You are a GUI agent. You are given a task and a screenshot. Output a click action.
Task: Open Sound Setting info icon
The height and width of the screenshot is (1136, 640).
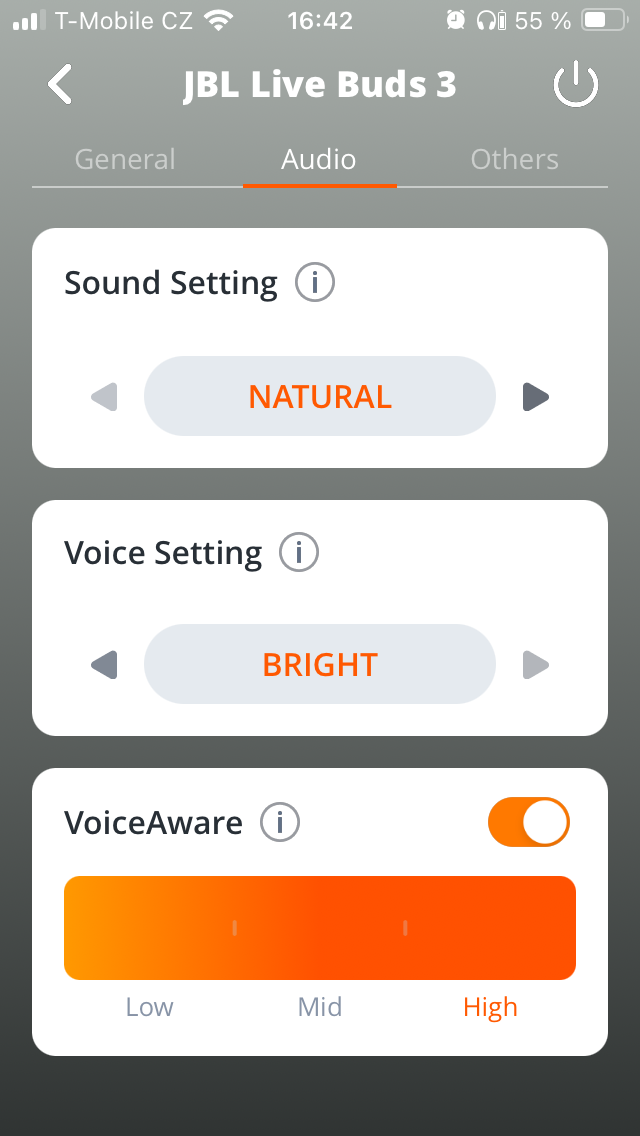tap(314, 283)
